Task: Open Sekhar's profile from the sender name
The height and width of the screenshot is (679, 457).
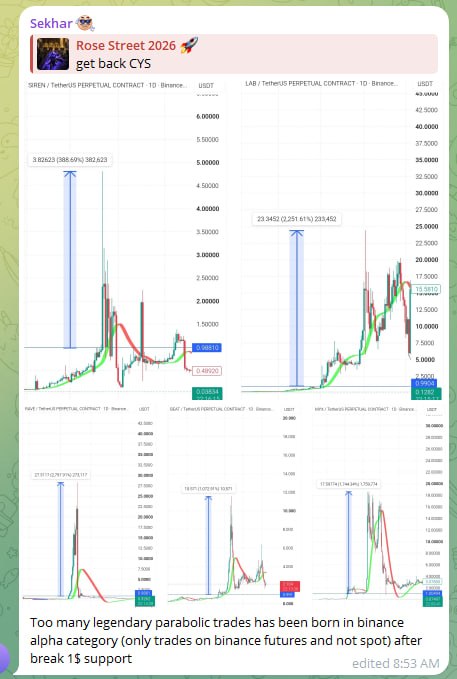Action: (51, 23)
